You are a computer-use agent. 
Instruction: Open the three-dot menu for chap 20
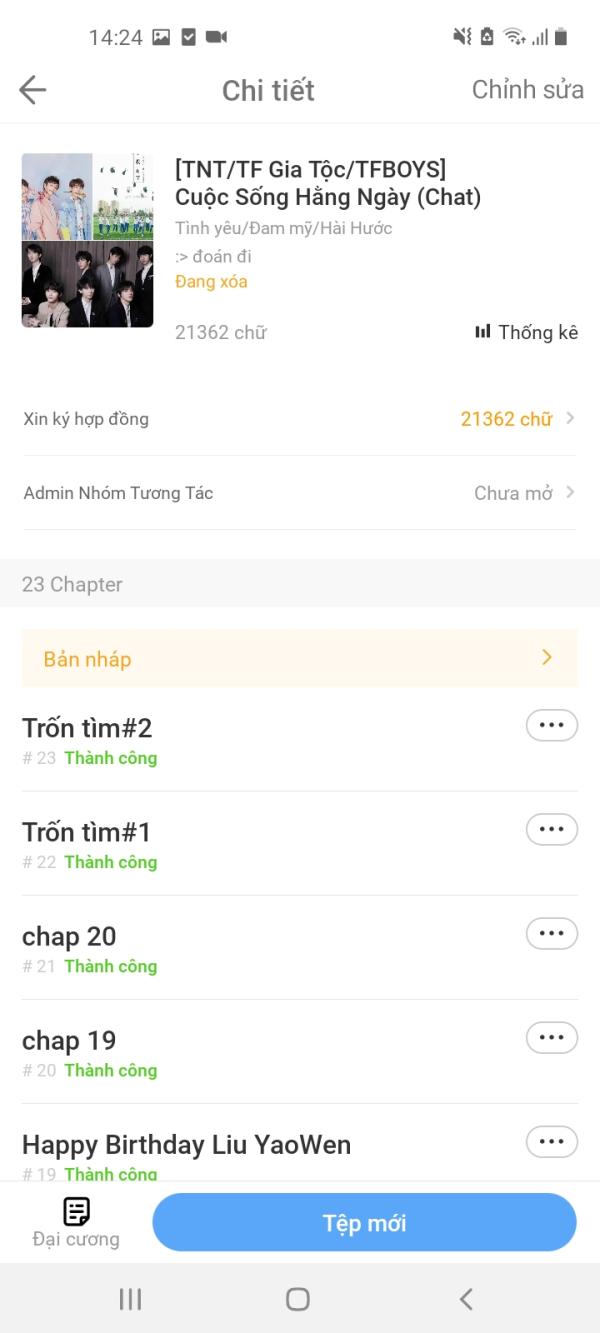click(x=551, y=934)
